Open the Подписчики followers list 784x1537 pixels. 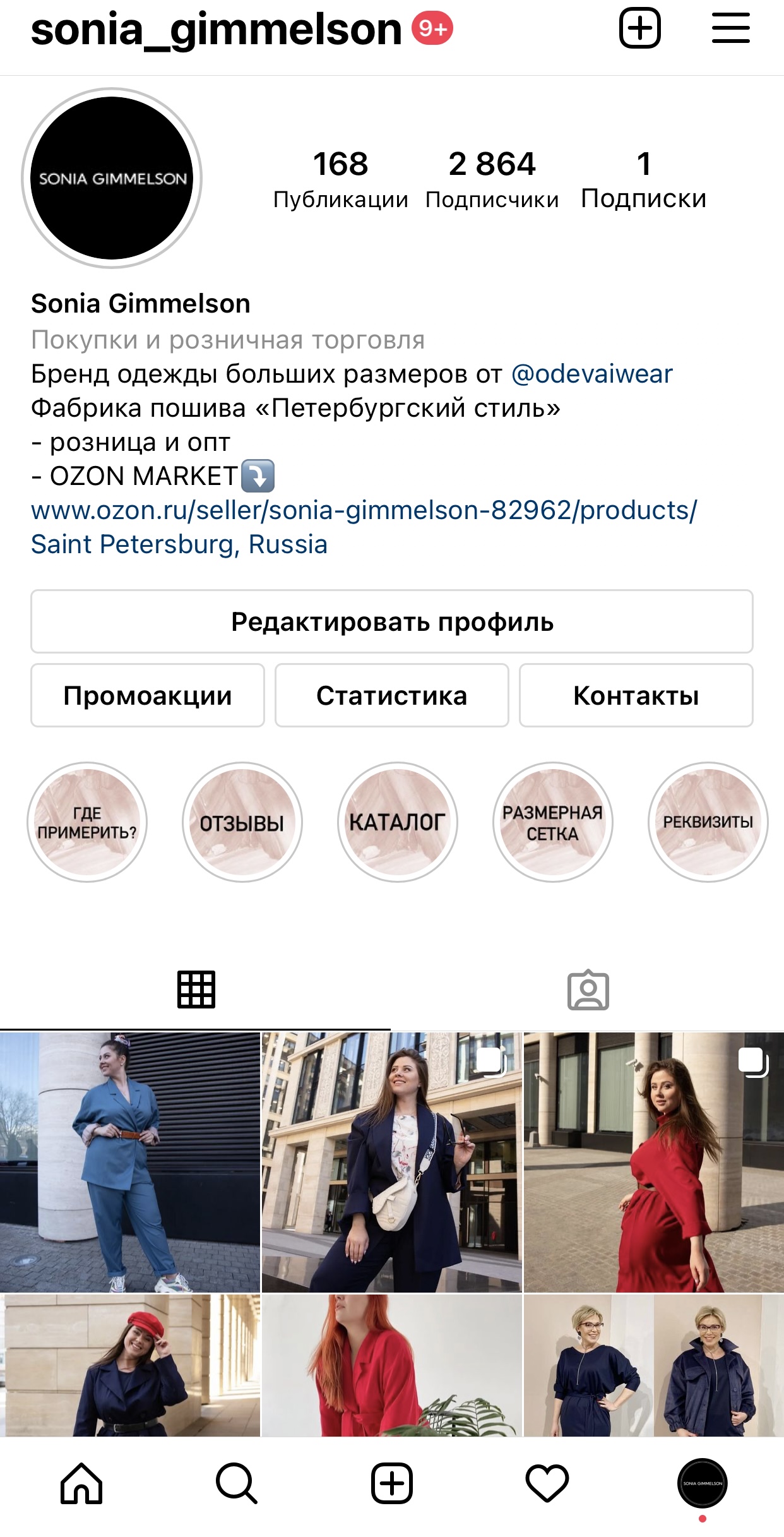pos(492,179)
